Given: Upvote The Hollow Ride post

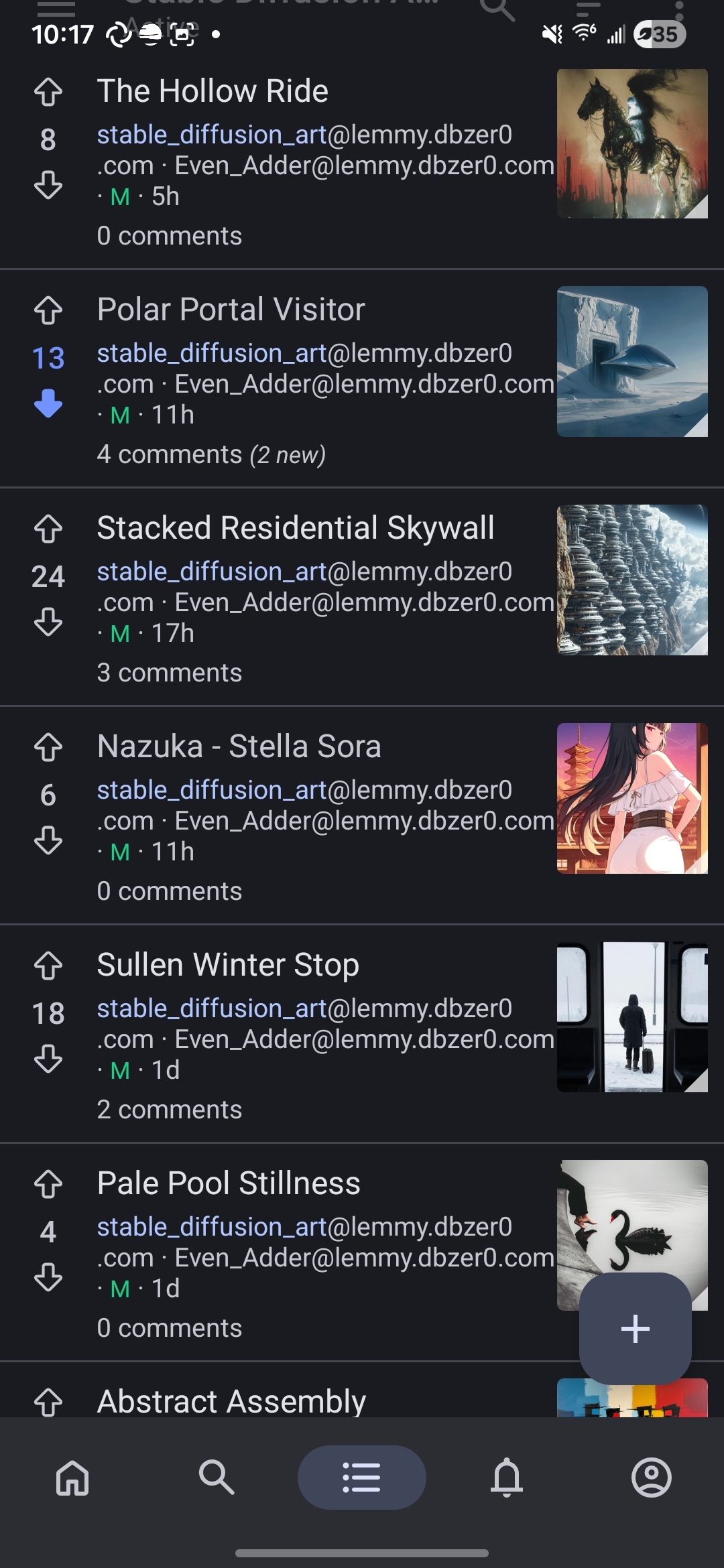Looking at the screenshot, I should coord(48,92).
